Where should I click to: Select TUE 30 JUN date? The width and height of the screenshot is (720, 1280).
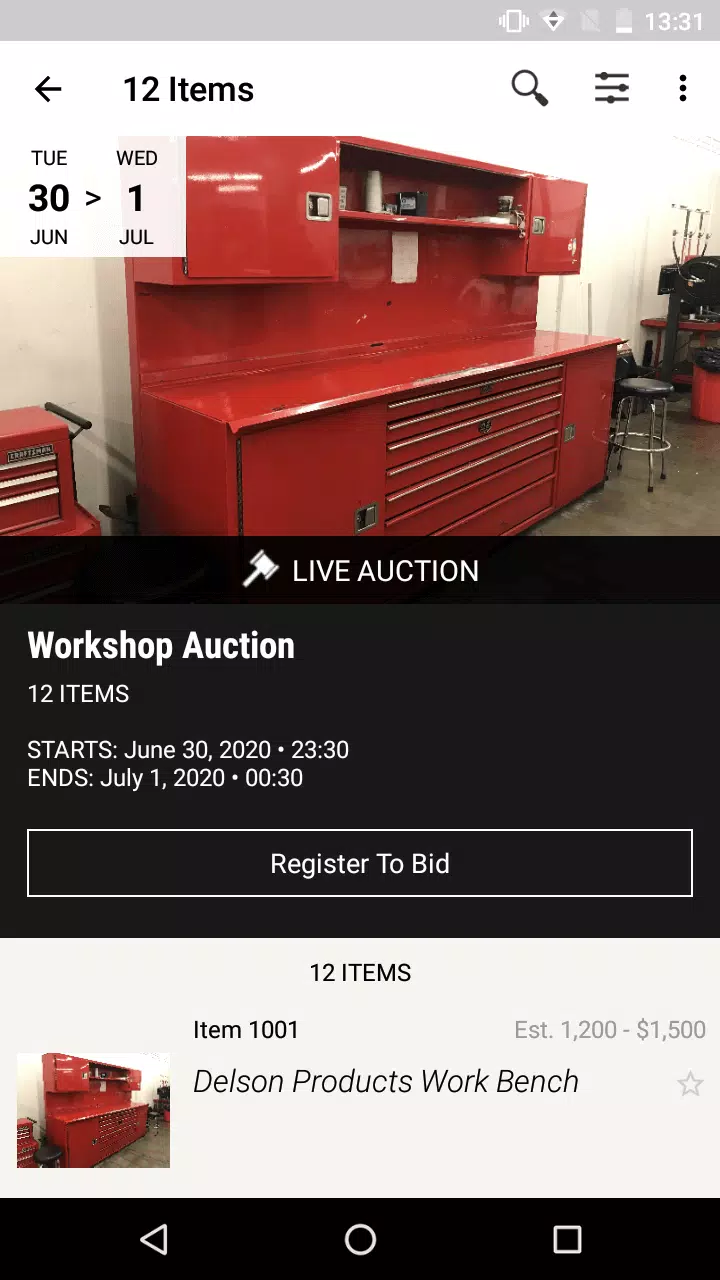(x=48, y=196)
